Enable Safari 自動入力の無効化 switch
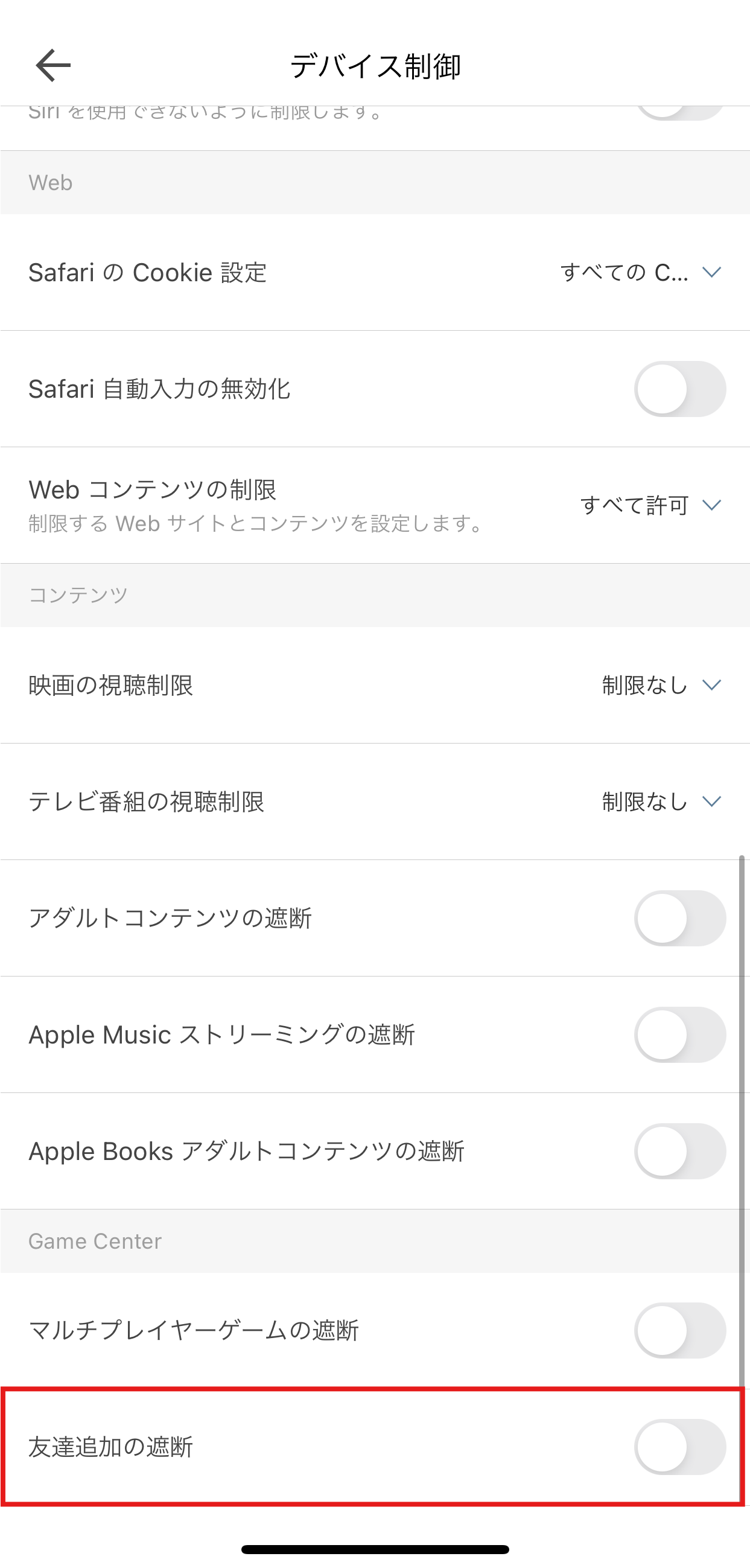 pyautogui.click(x=680, y=389)
